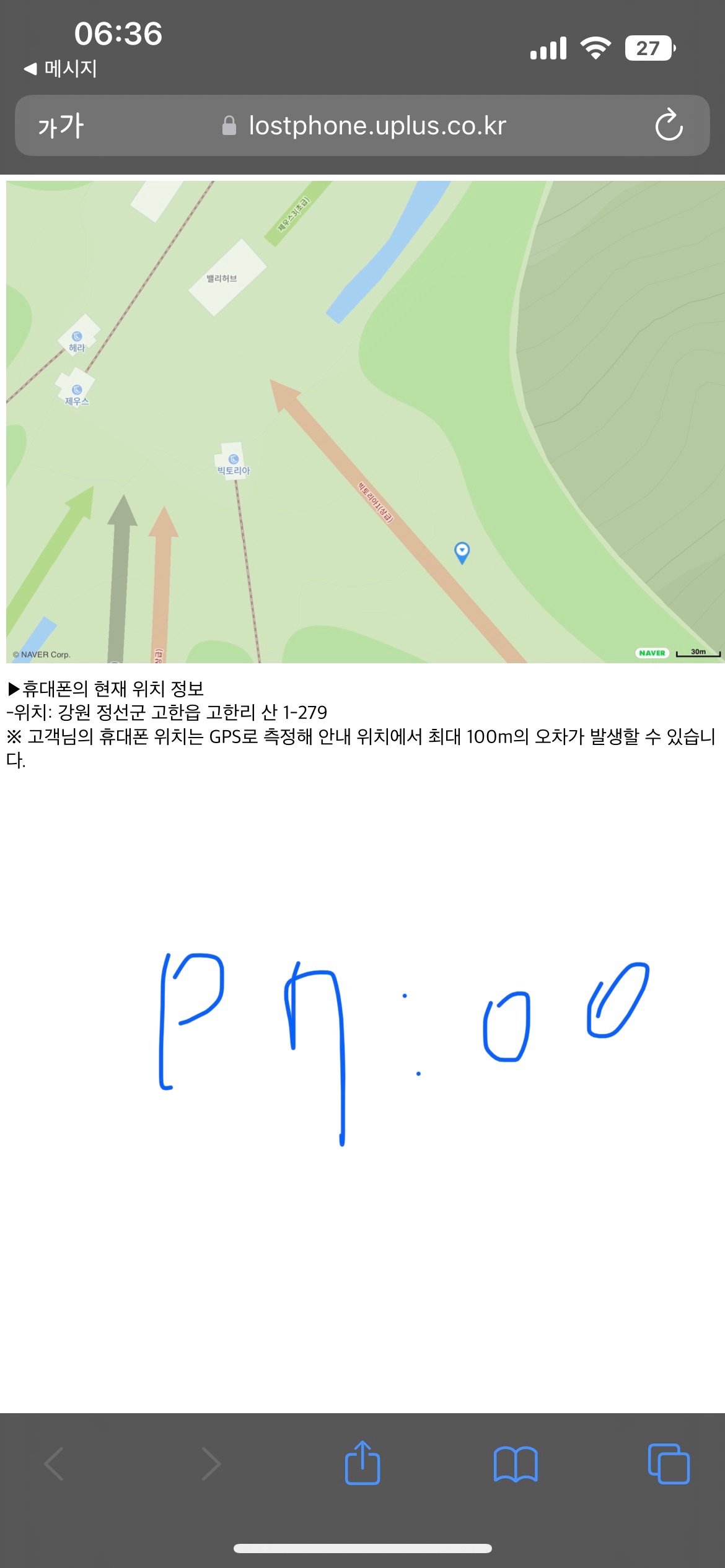The height and width of the screenshot is (1568, 725).
Task: Open Safari bookmarks
Action: (516, 1464)
